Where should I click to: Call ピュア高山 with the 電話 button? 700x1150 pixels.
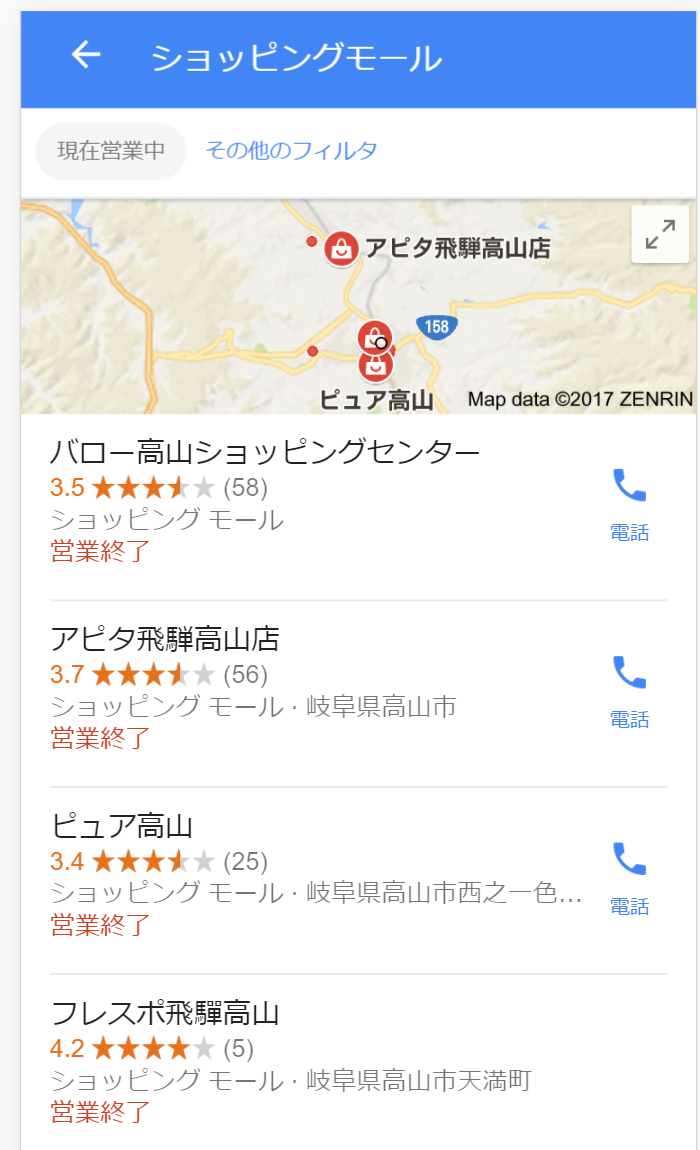pyautogui.click(x=630, y=879)
